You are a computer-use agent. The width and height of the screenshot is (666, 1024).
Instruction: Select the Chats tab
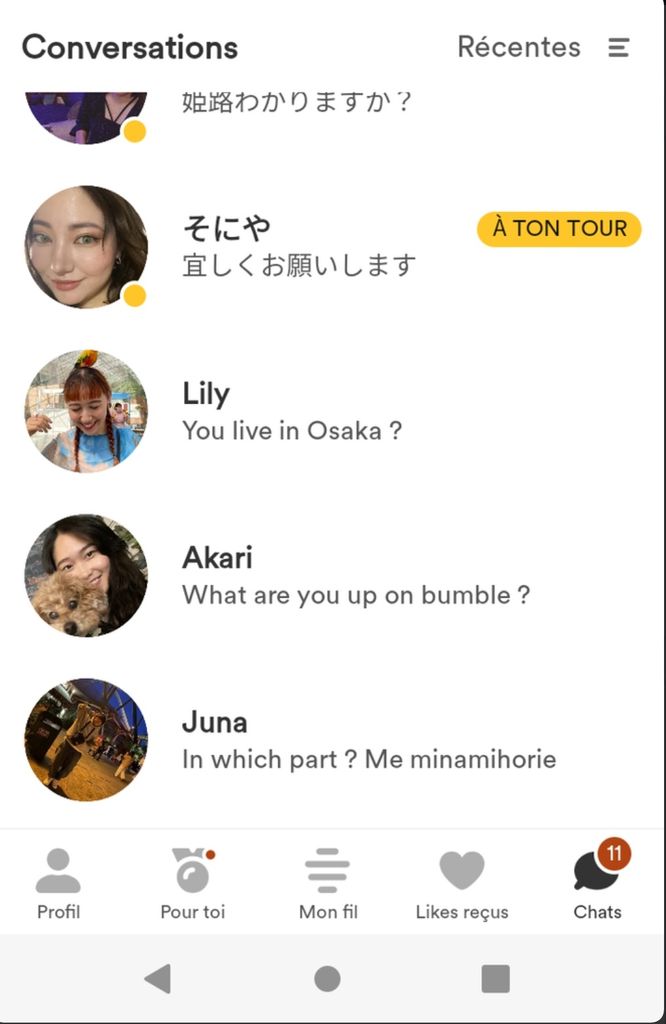pyautogui.click(x=598, y=883)
